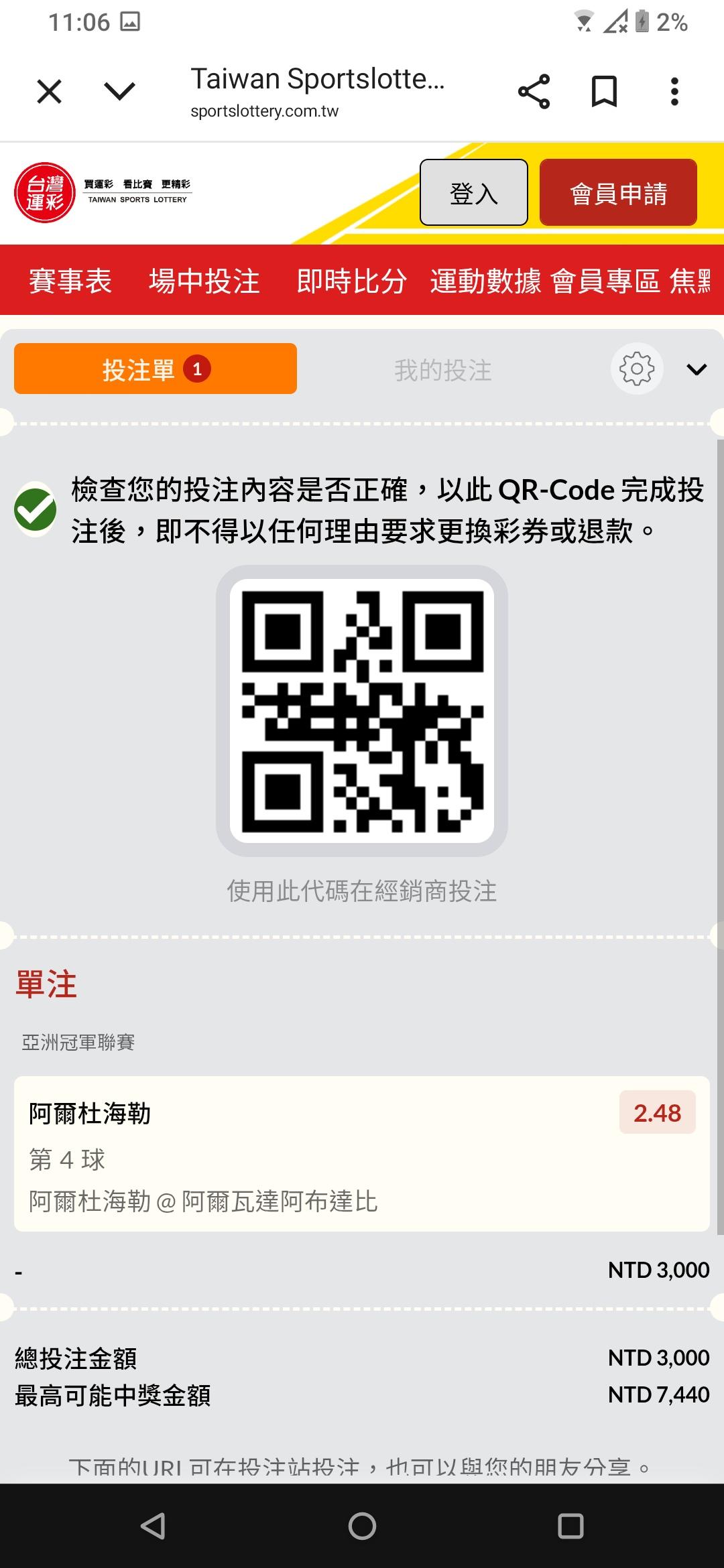Switch to 場中投注 in-play betting
The height and width of the screenshot is (1568, 724).
pos(204,281)
